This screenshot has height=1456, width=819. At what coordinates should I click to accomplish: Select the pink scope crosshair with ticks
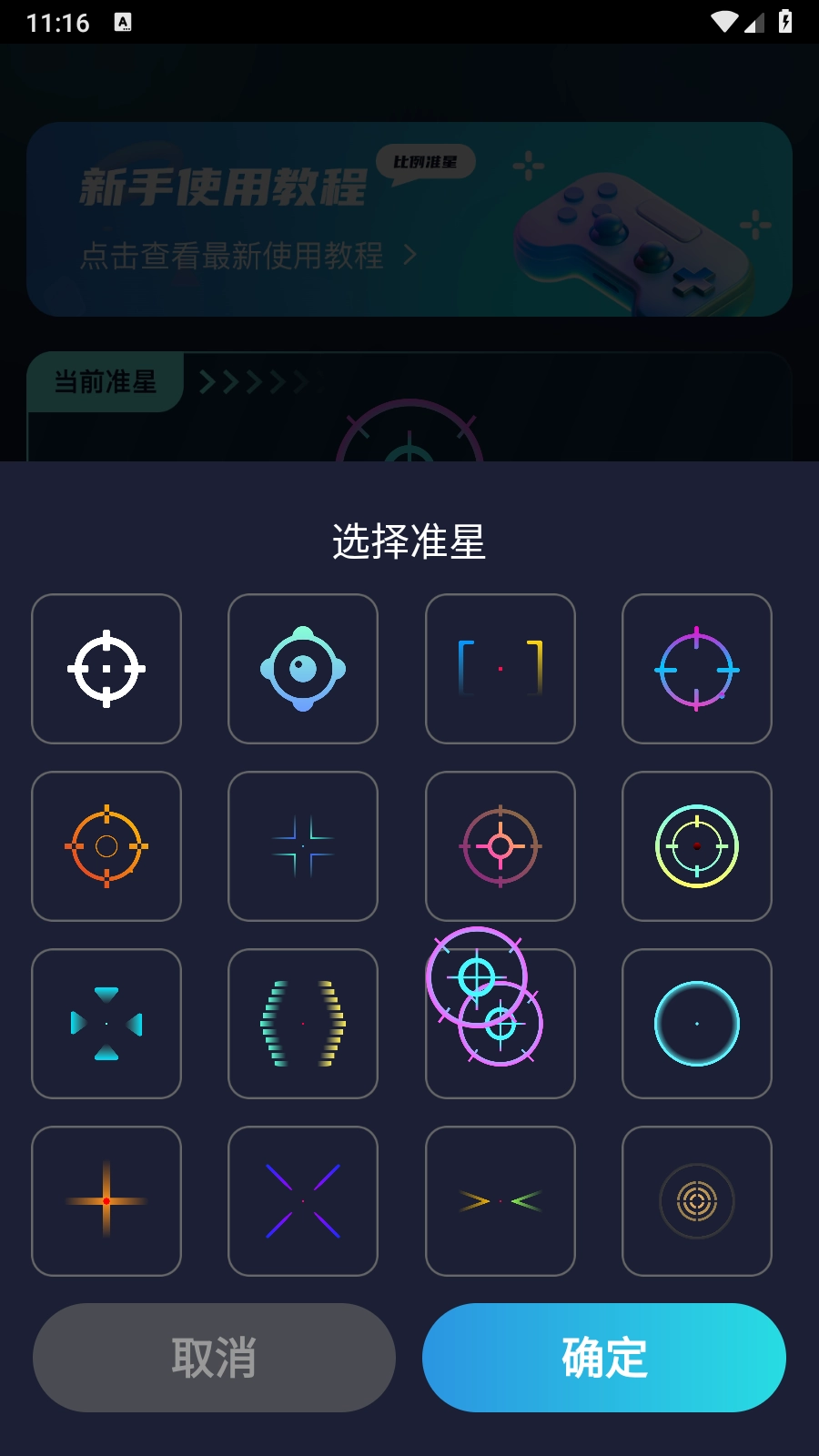click(x=500, y=846)
